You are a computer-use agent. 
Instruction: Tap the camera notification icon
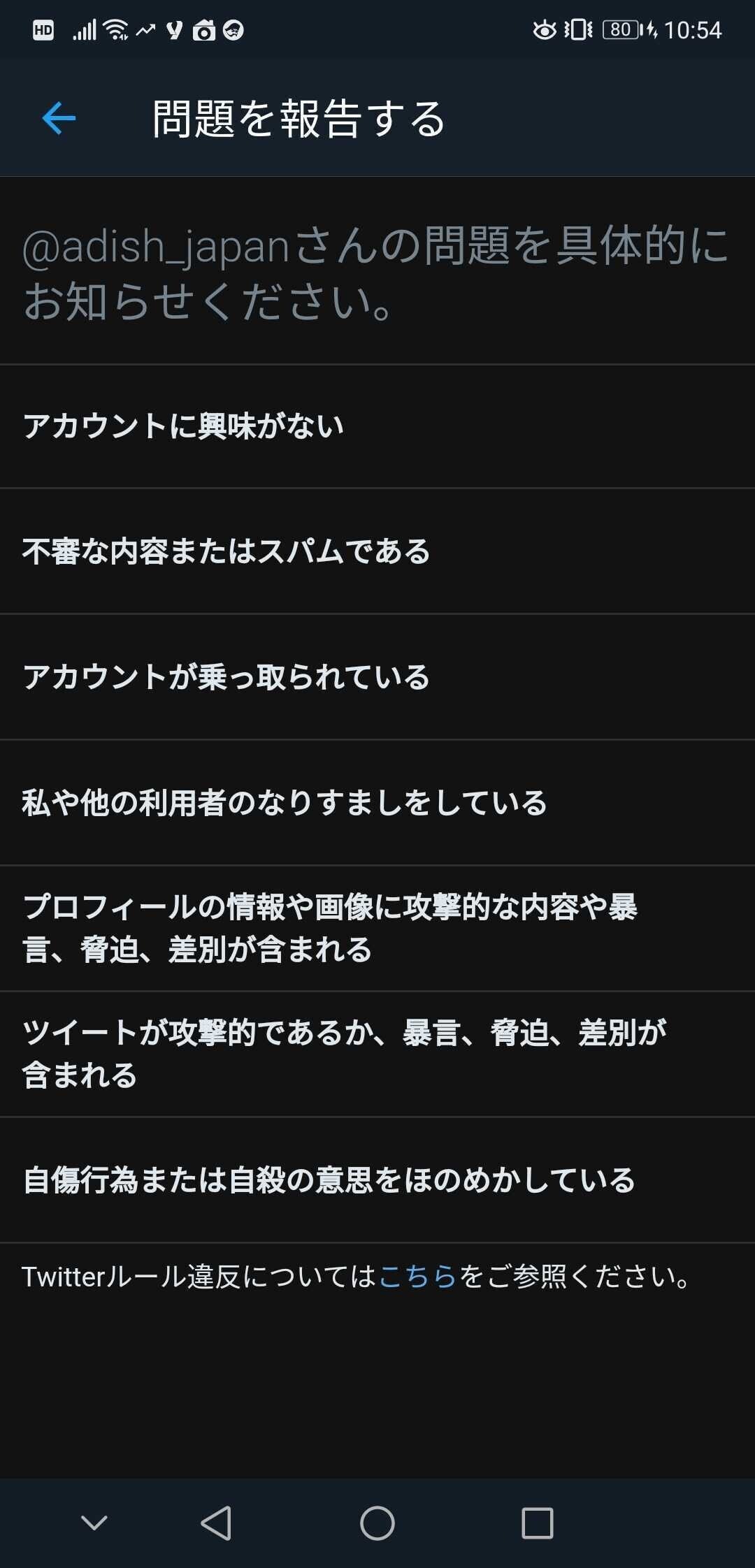[x=203, y=29]
